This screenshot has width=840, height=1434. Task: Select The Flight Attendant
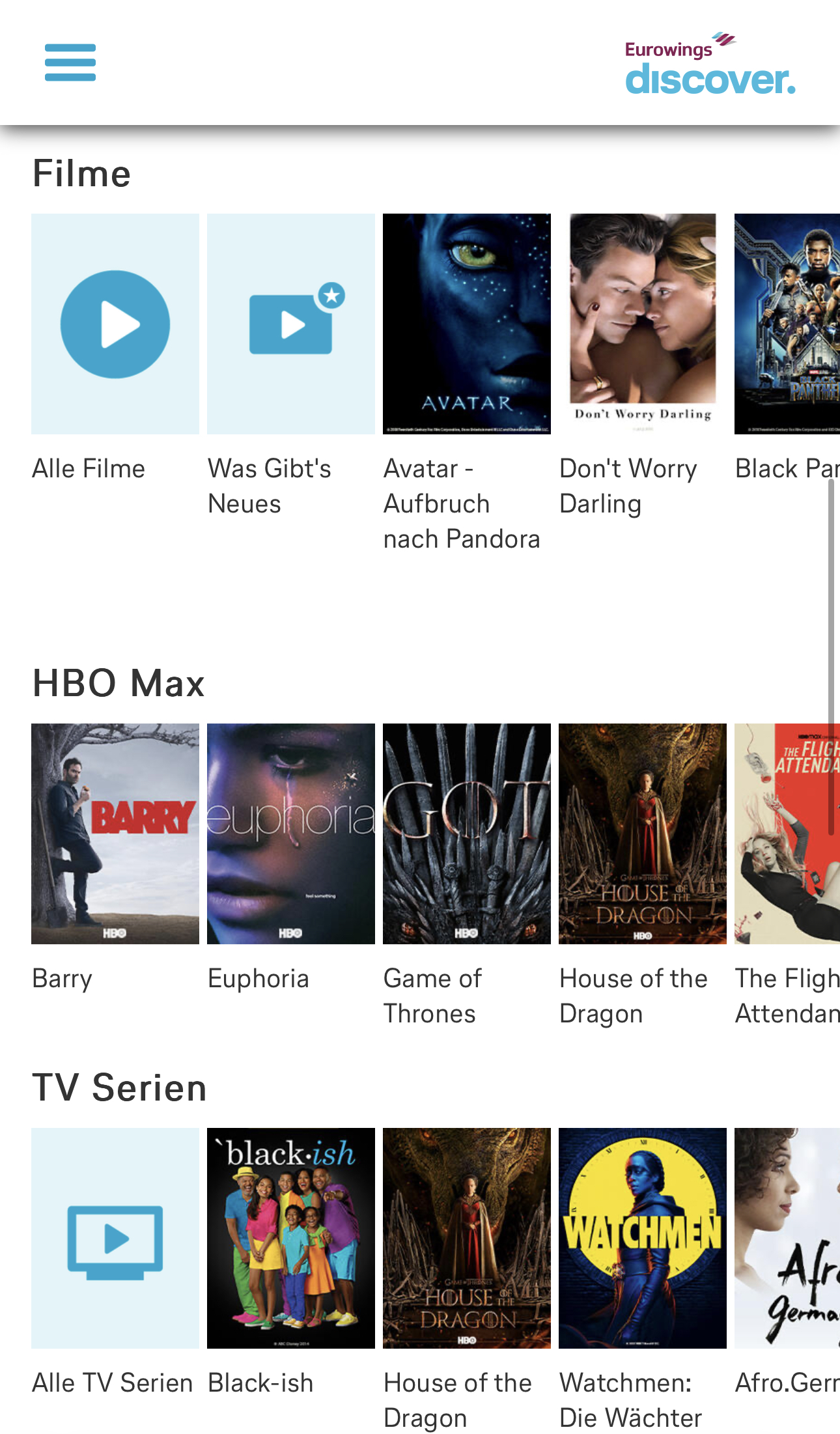coord(787,834)
